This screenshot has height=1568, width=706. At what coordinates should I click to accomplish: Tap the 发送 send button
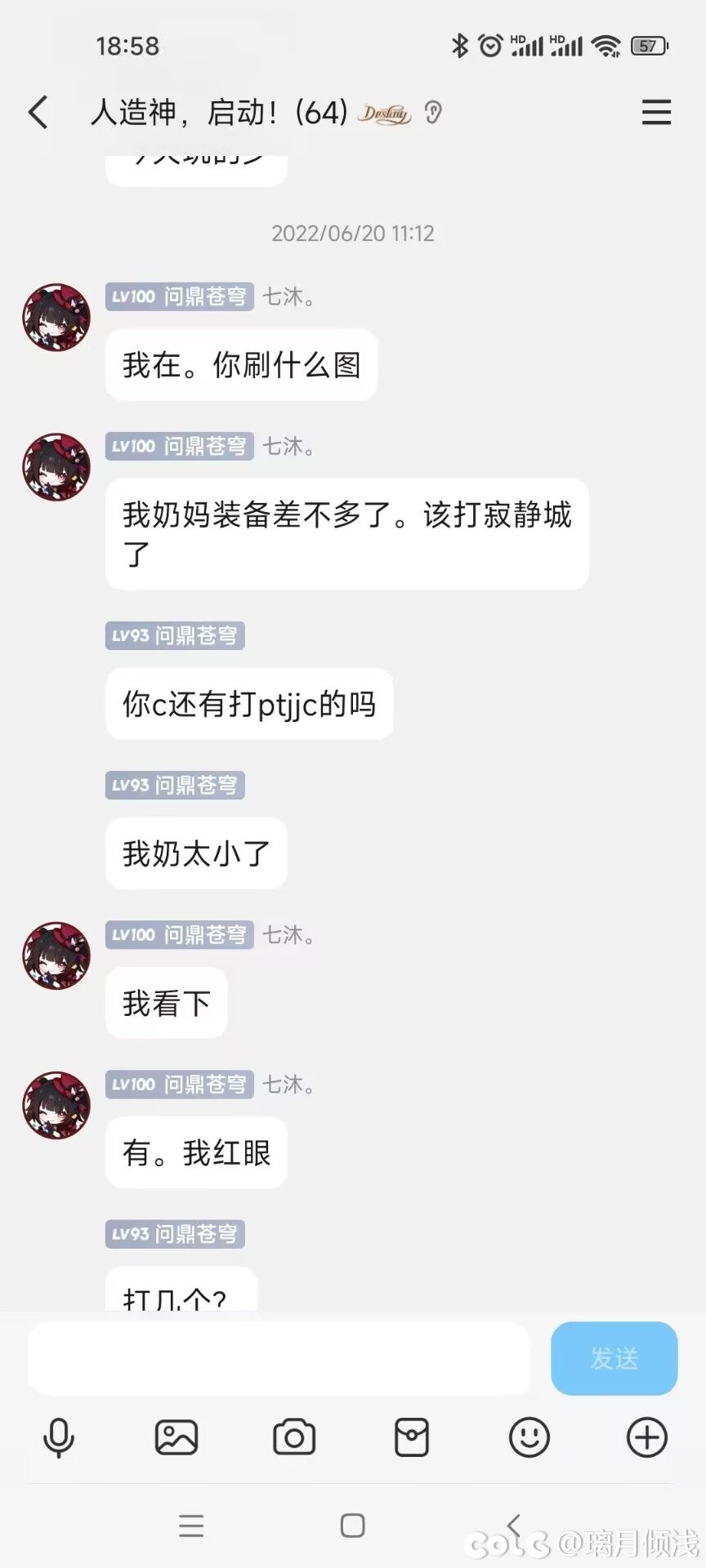pos(614,1359)
